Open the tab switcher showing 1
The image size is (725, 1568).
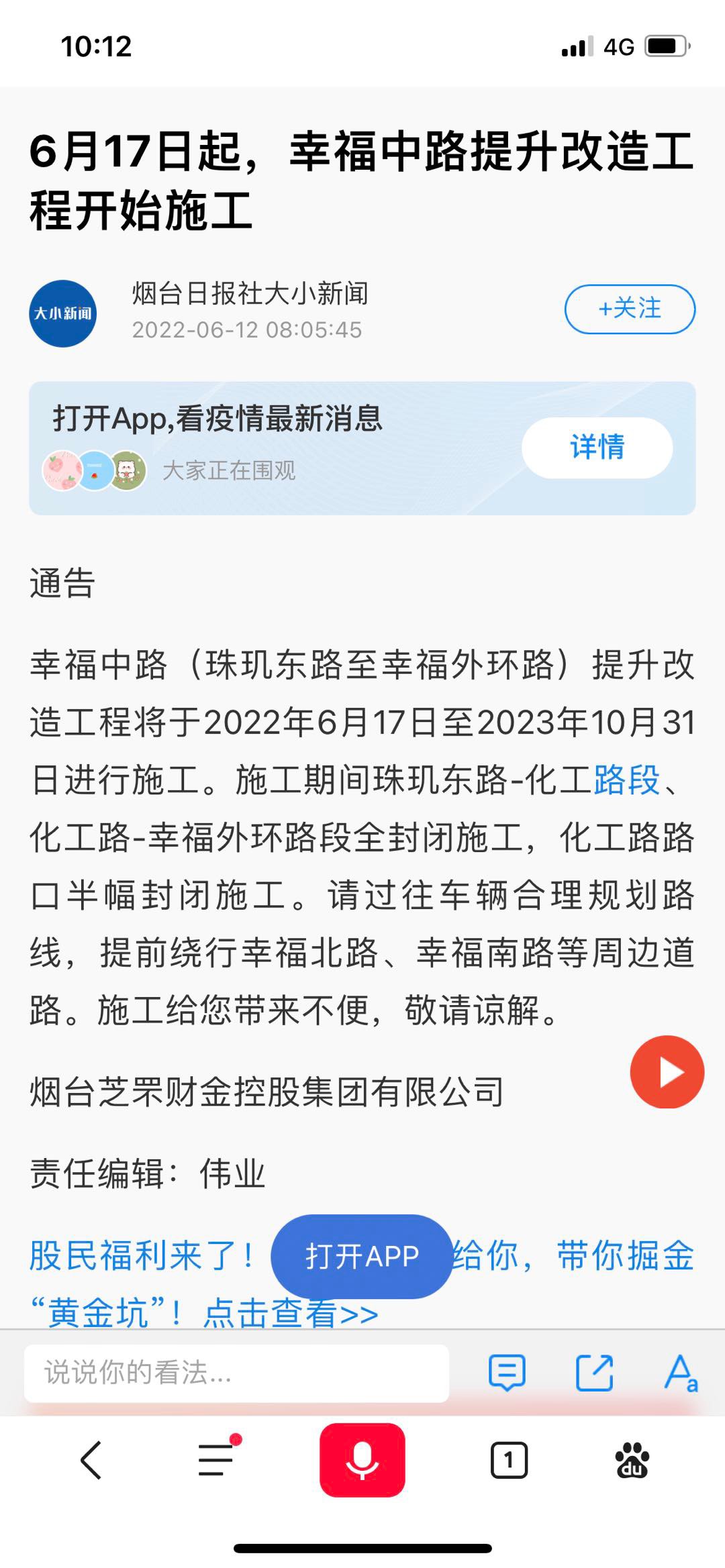pos(509,1460)
